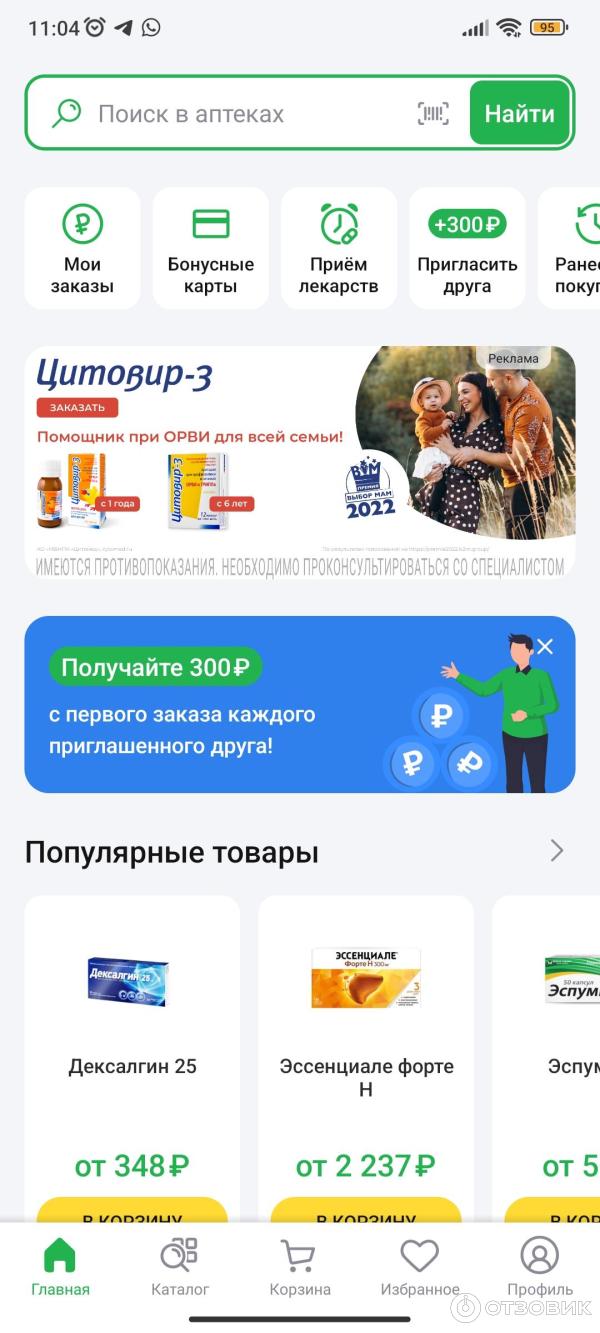This screenshot has height=1333, width=600.
Task: Switch to the Избранное tab
Action: coord(420,1267)
